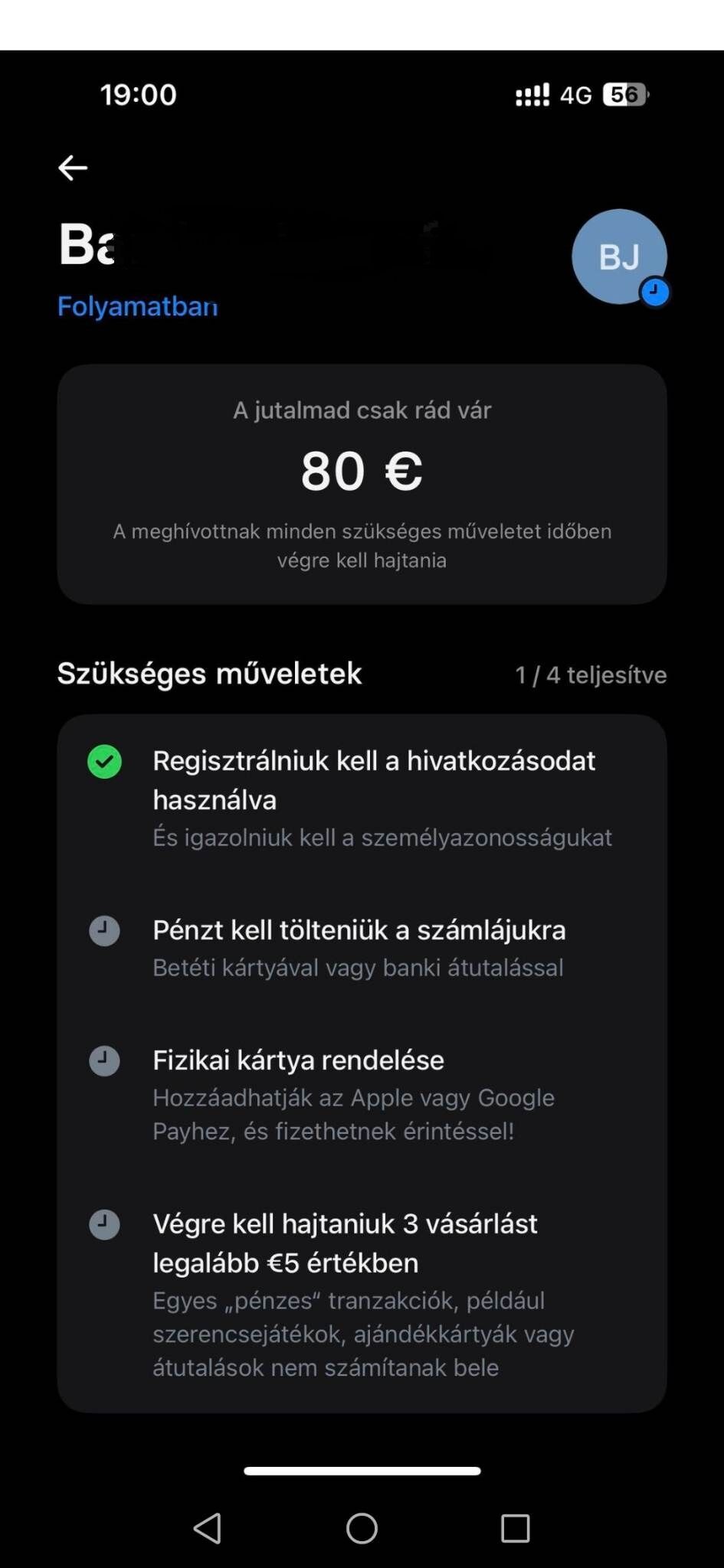Go back using the top arrow
The width and height of the screenshot is (724, 1568).
coord(73,168)
